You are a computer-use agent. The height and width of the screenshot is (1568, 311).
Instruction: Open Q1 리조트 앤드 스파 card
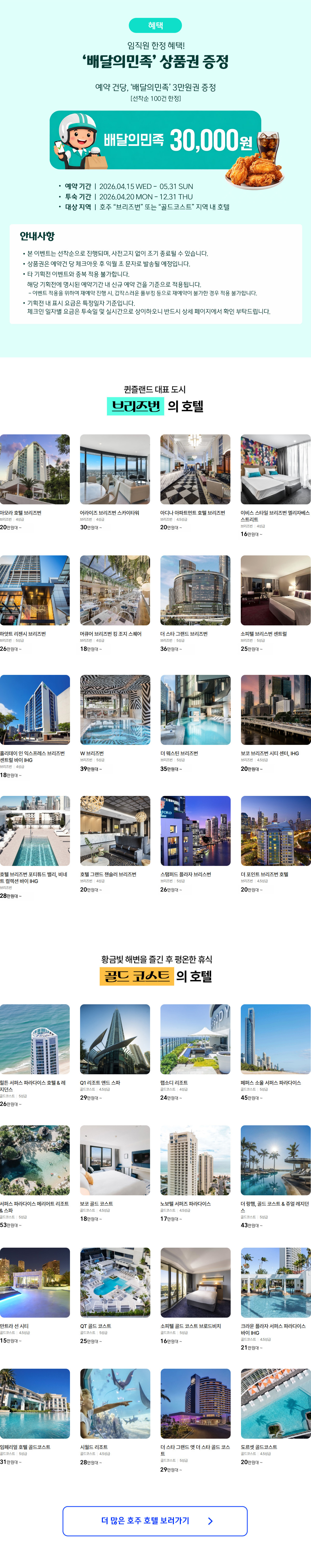click(x=115, y=1039)
